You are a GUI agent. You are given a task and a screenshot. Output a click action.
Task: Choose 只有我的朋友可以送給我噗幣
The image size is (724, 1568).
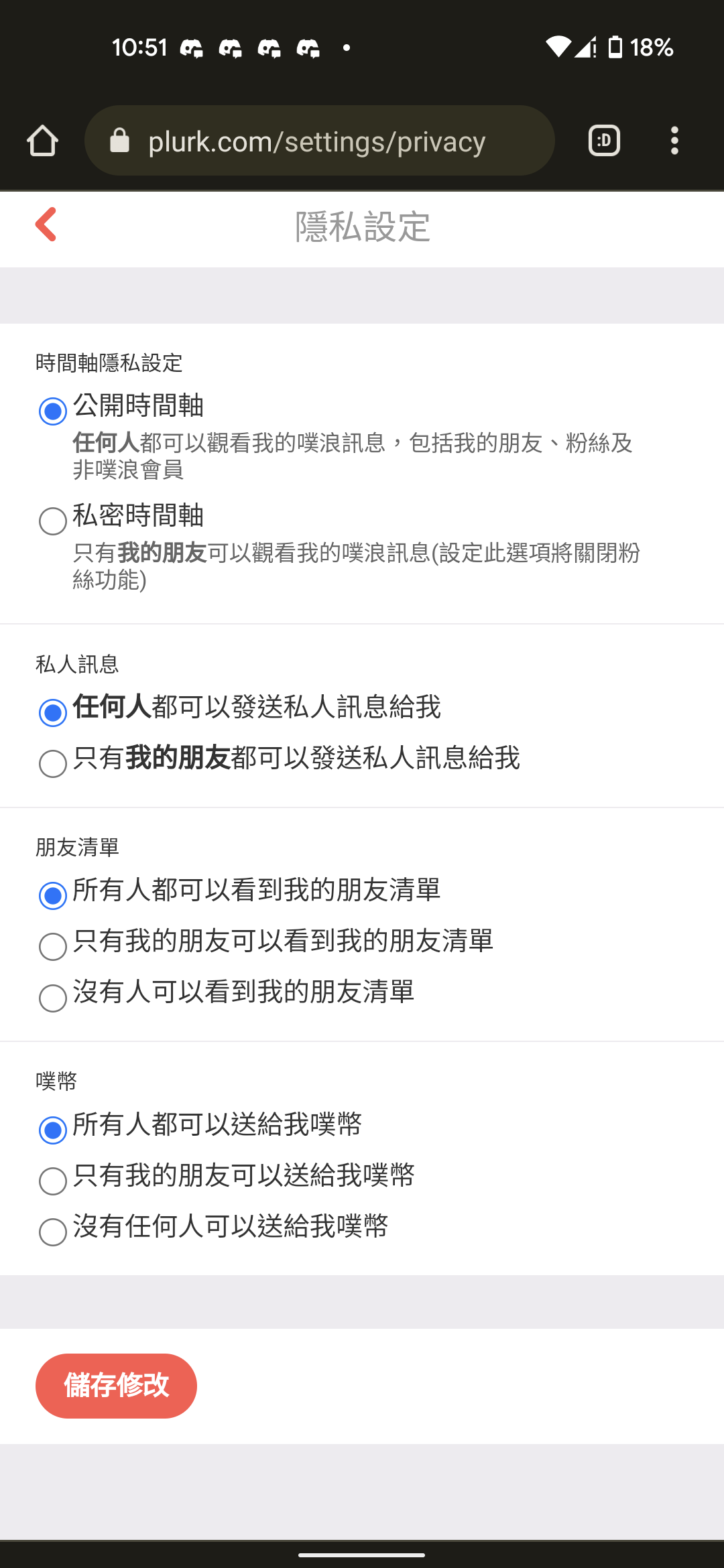[x=53, y=1181]
